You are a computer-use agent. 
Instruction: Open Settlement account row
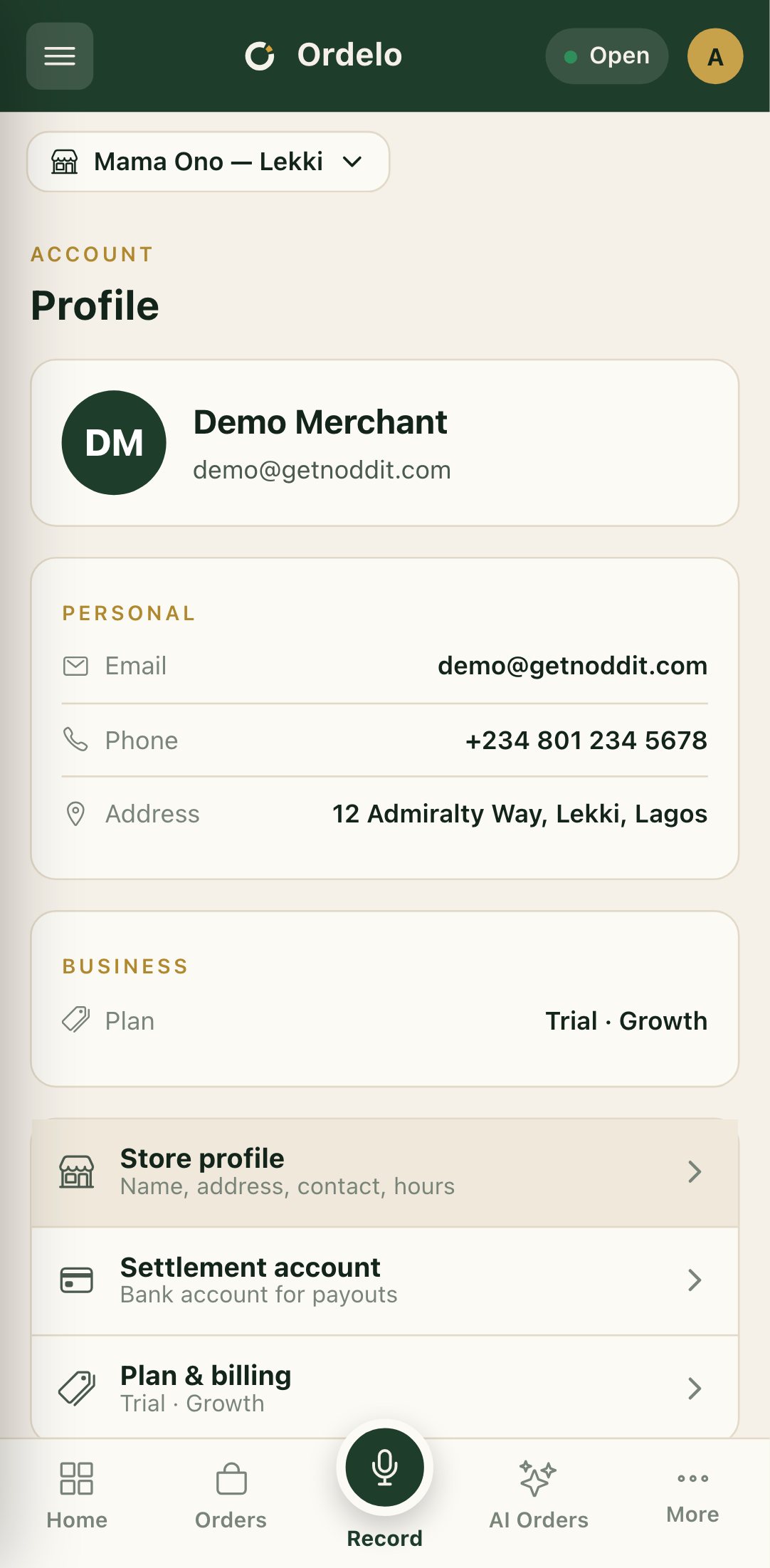[x=385, y=1280]
